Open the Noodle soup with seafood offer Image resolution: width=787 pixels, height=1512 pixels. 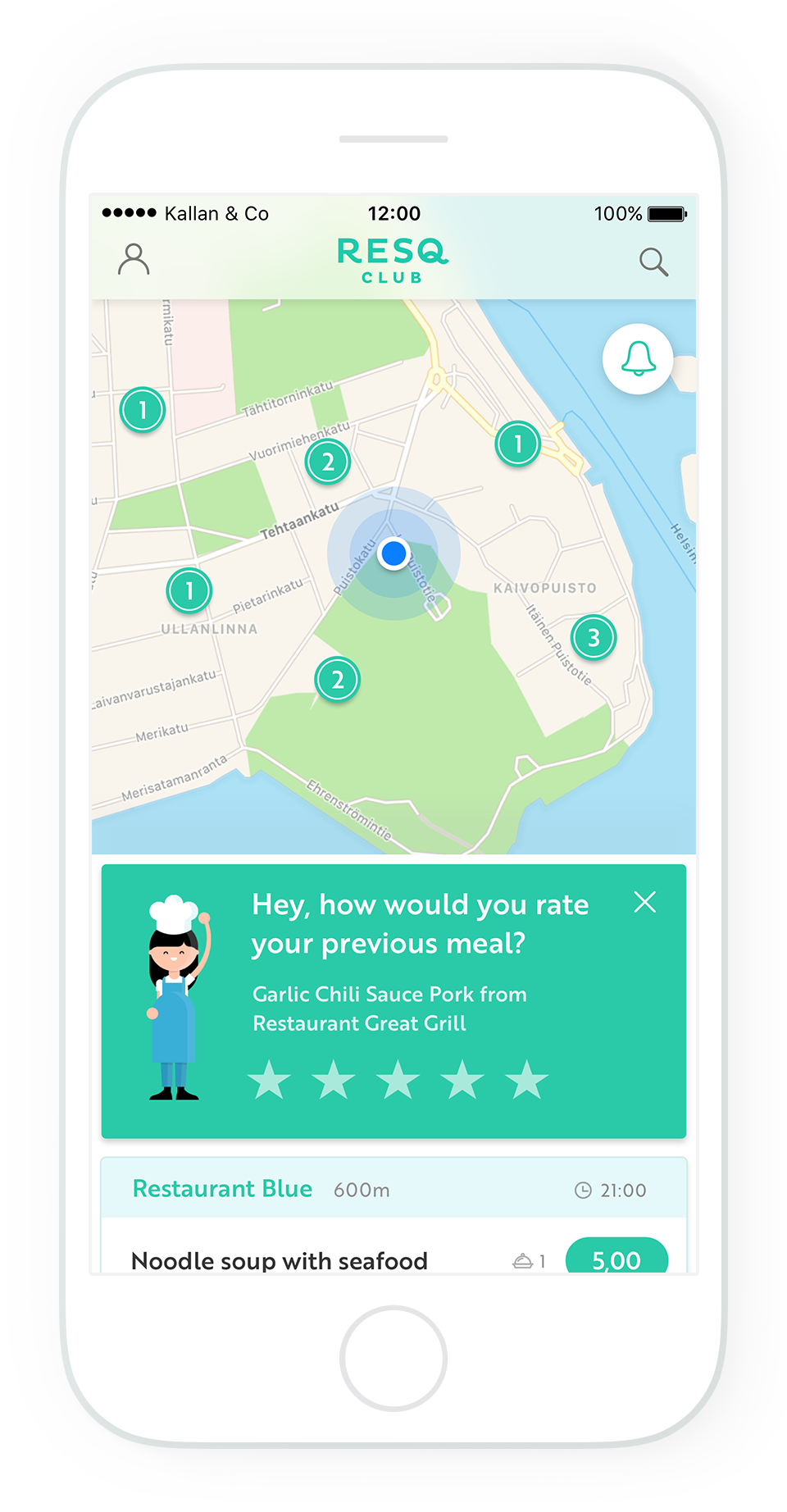280,1260
